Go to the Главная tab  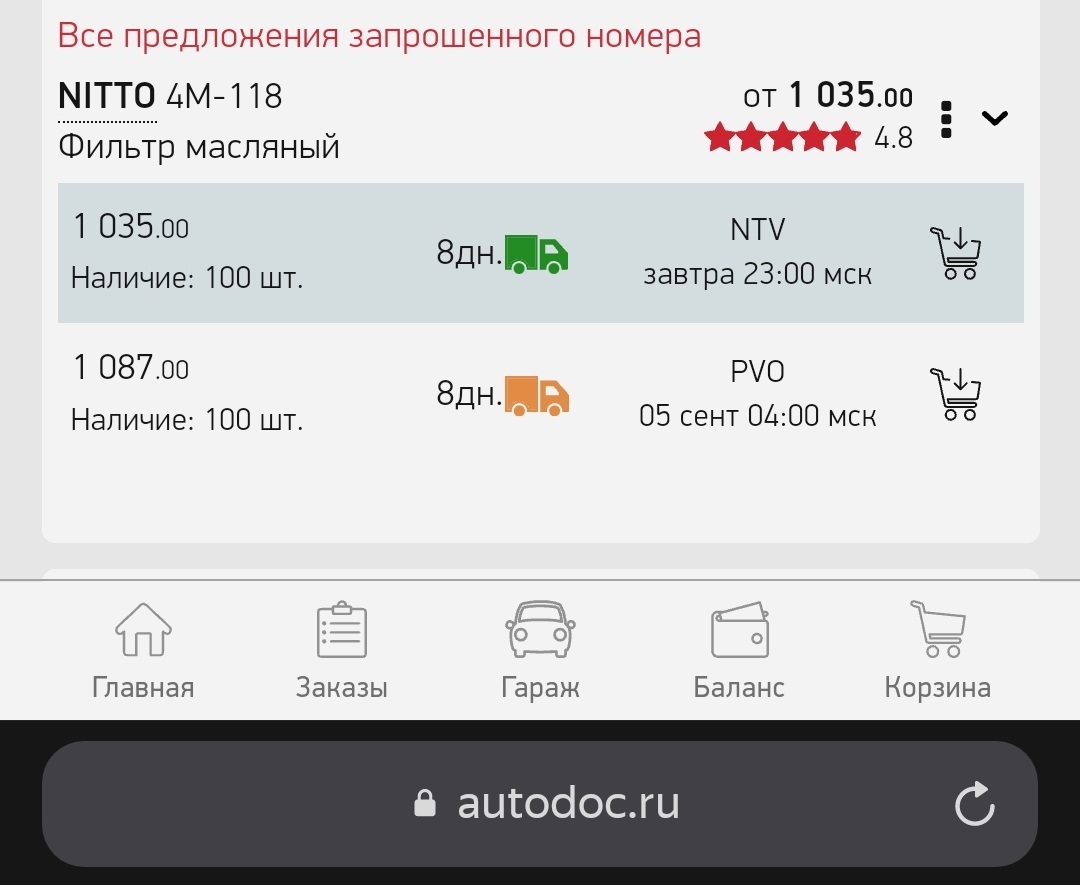(x=143, y=650)
